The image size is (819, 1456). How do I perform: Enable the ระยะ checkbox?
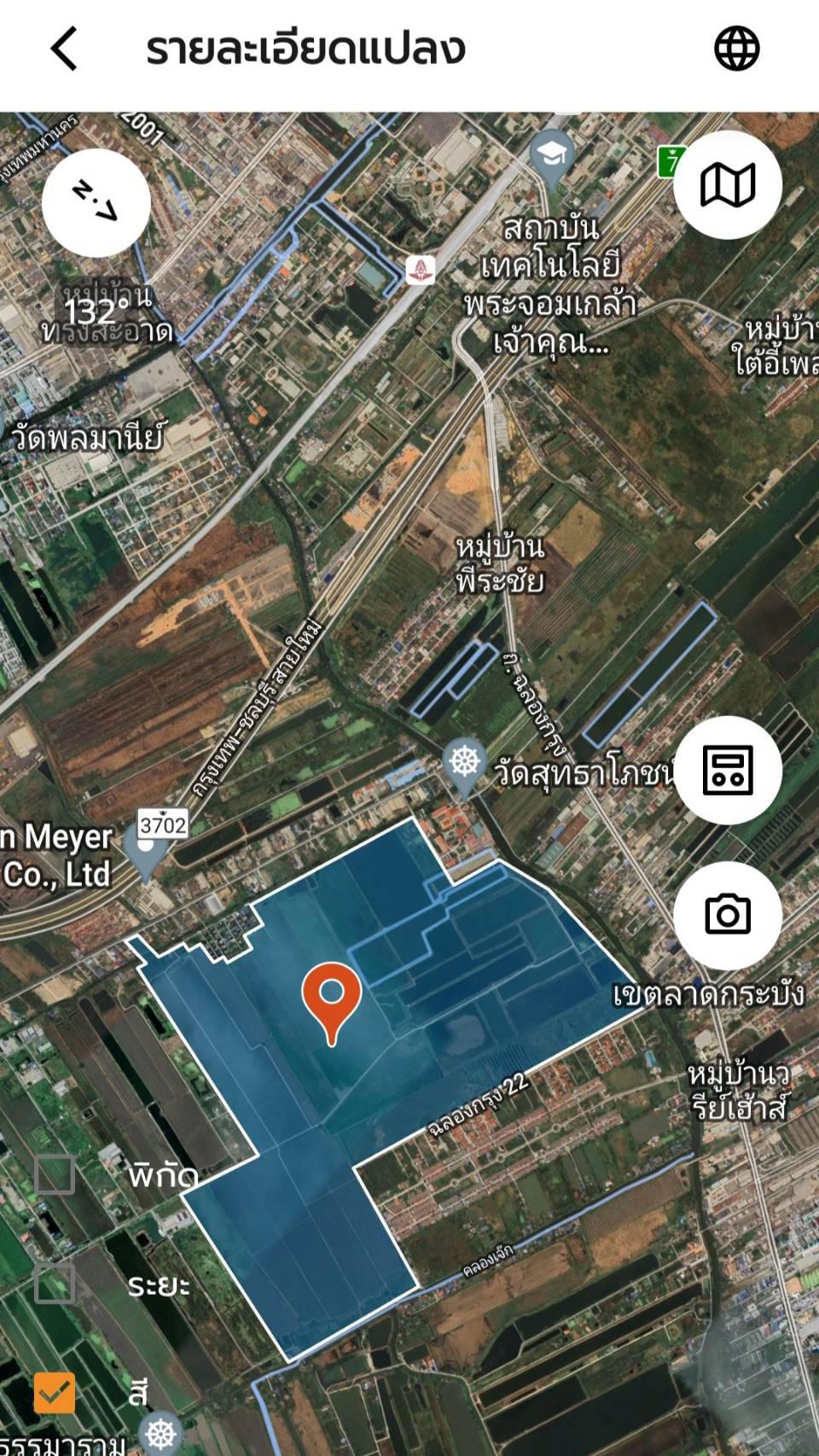(x=55, y=1284)
